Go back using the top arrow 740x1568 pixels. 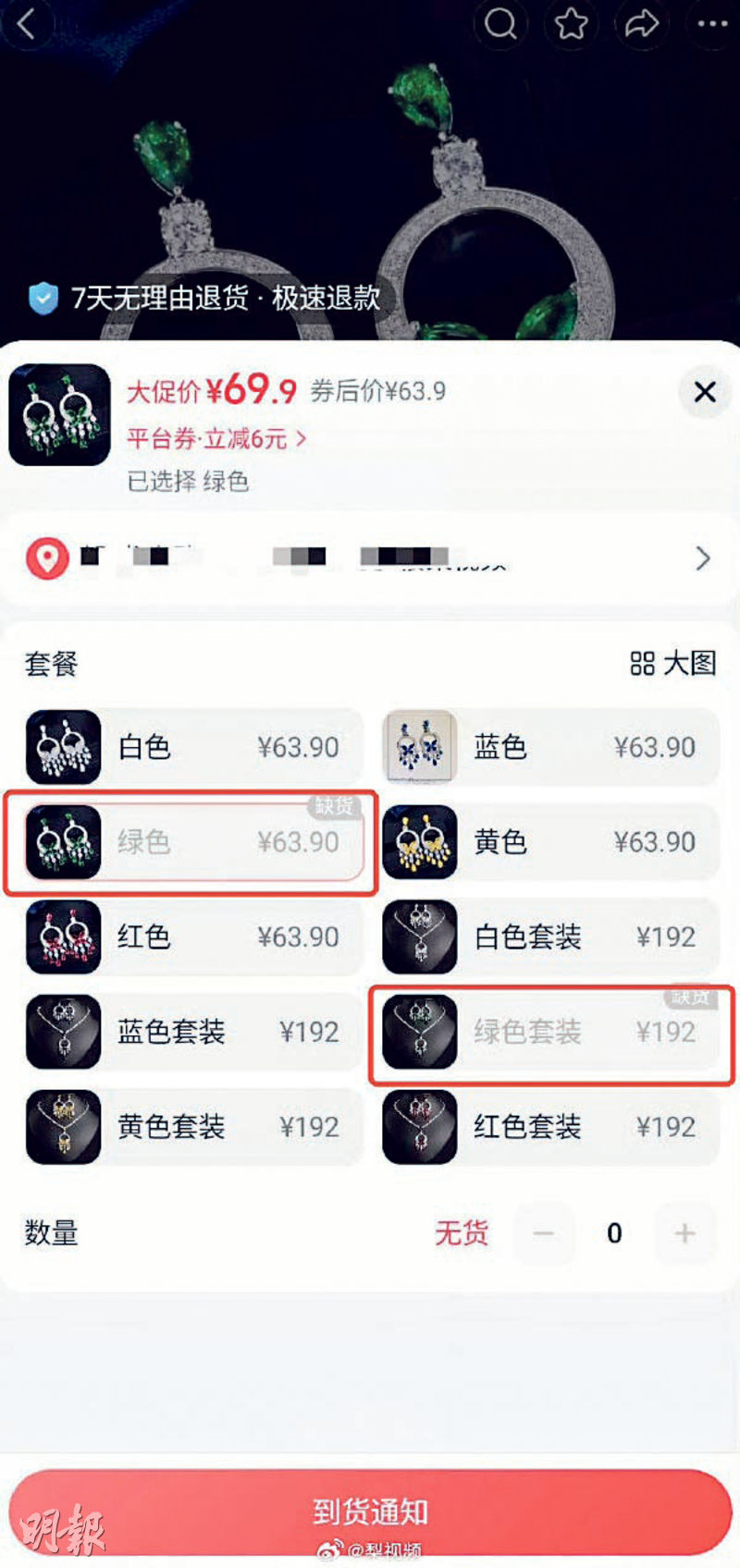tap(27, 24)
